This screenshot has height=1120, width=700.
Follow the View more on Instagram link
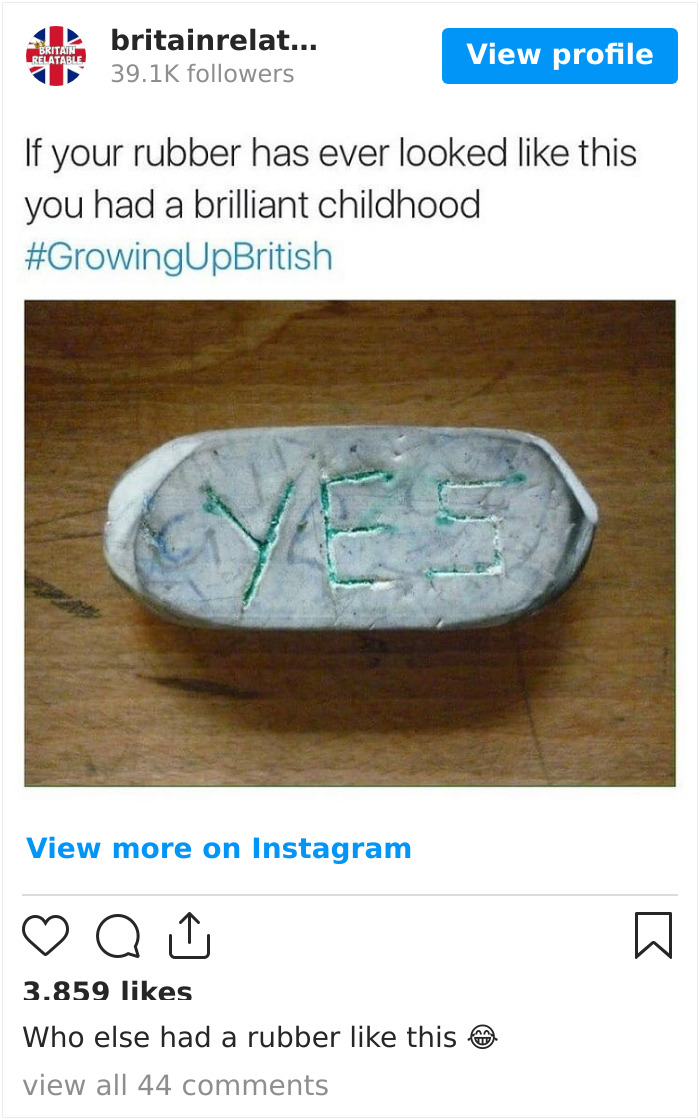click(x=219, y=848)
